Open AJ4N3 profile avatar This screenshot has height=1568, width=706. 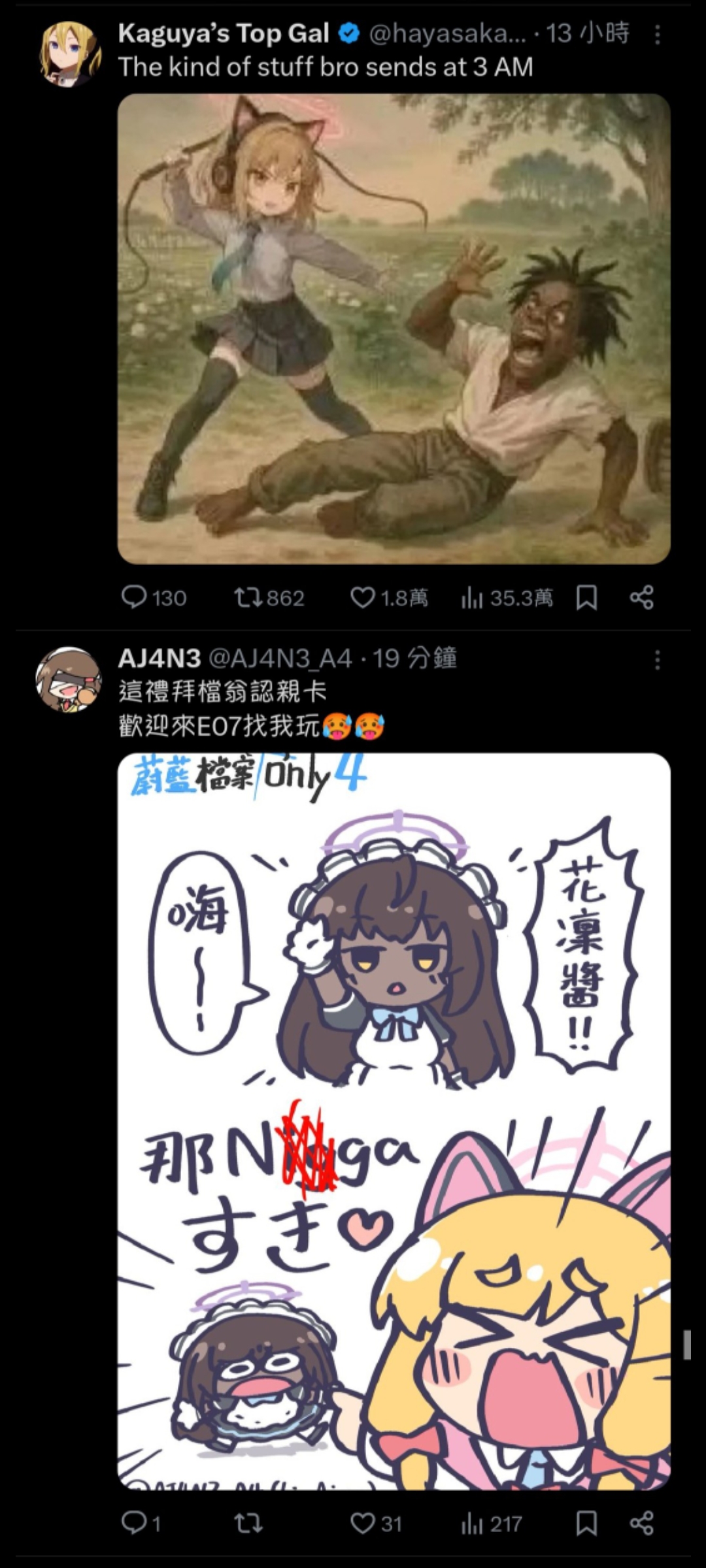tap(69, 679)
